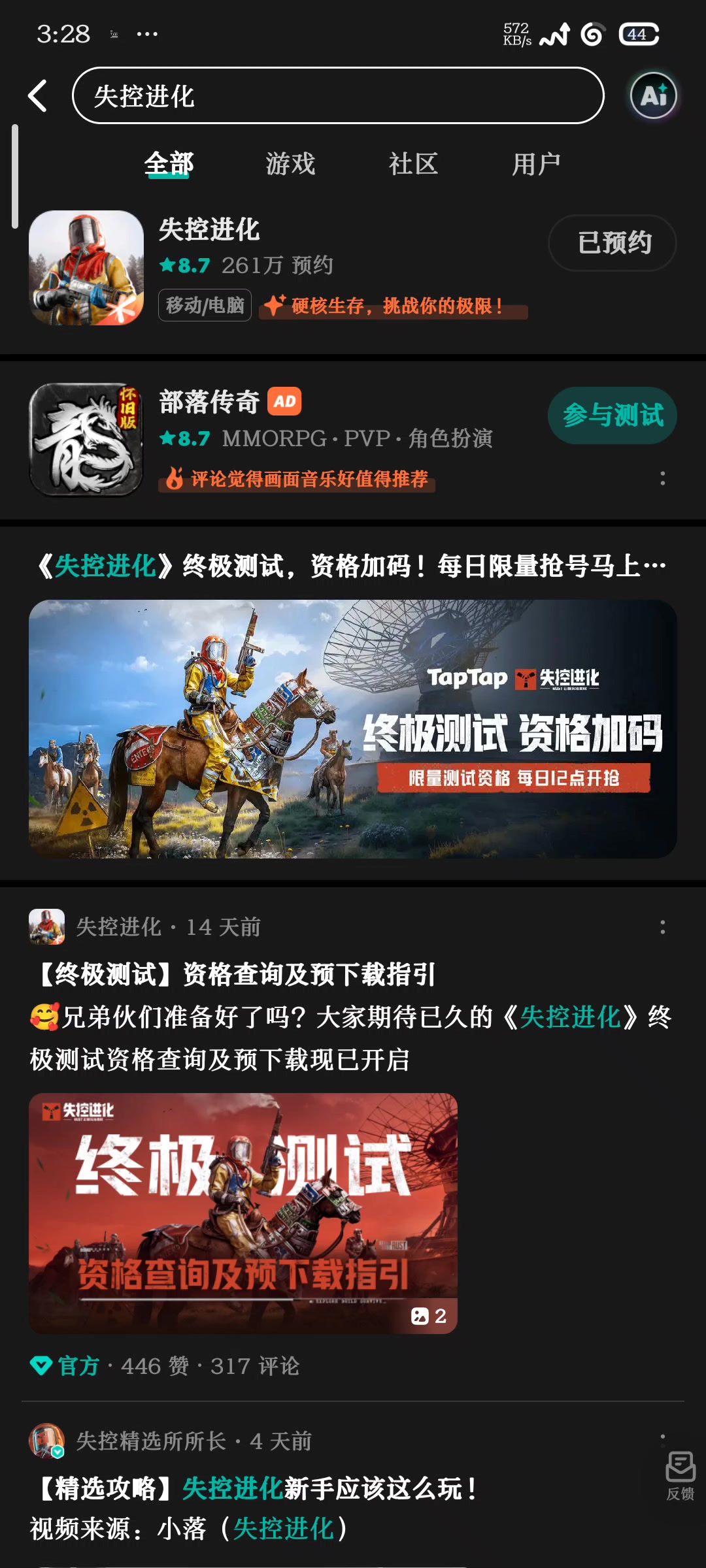
Task: Open more options for the 部落传奇 ad
Action: [x=663, y=478]
